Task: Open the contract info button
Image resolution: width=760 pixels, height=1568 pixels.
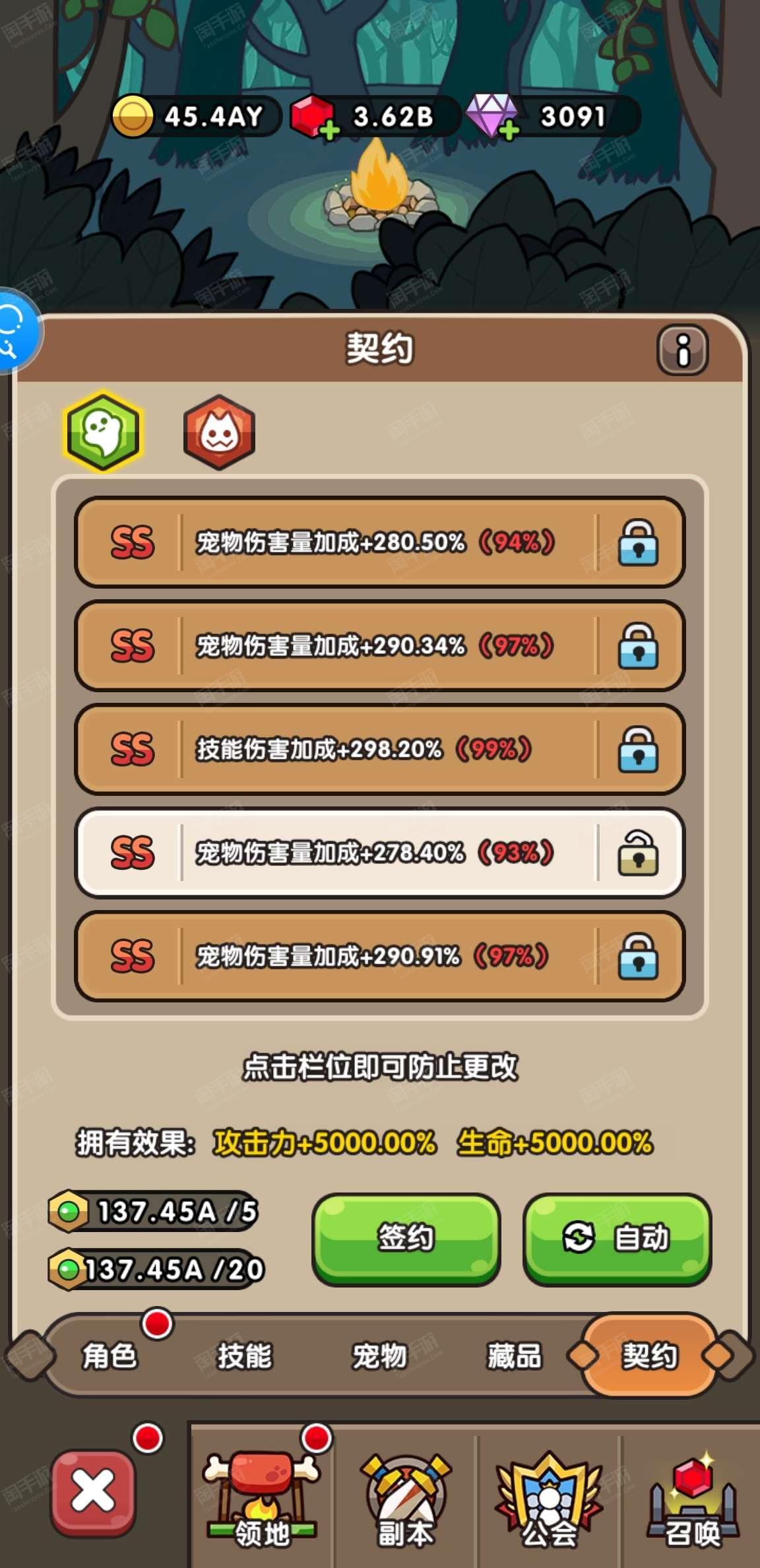Action: [x=682, y=350]
